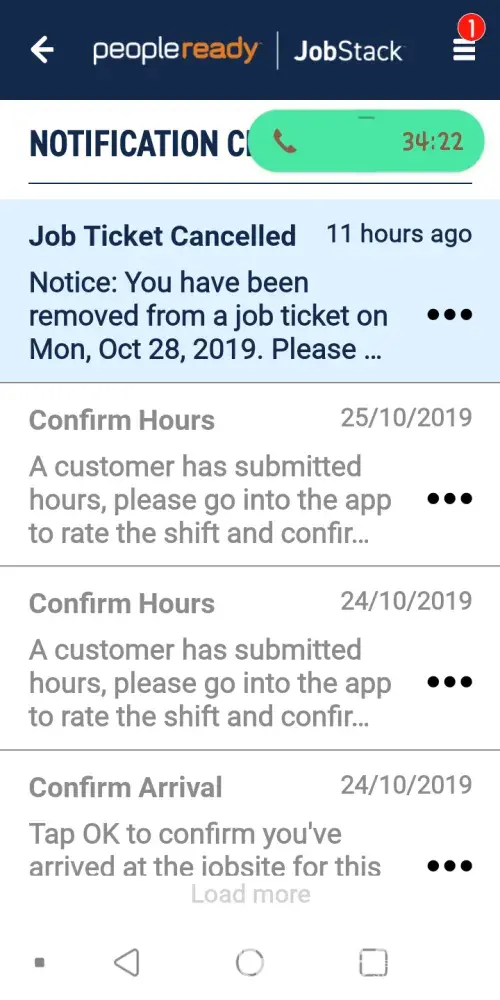Open the hamburger menu with badge
Viewport: 500px width, 1000px height.
465,48
